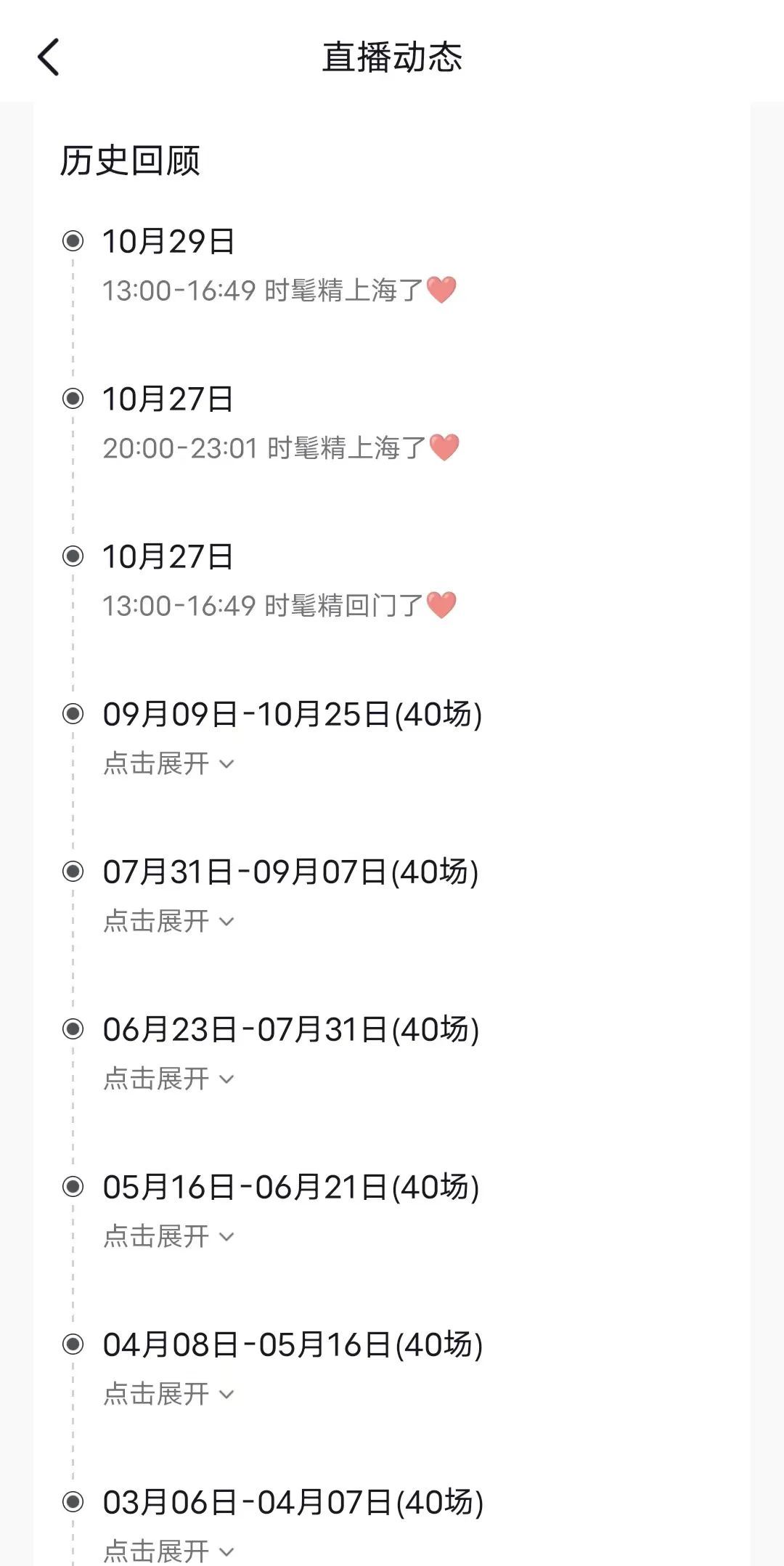Expand 05月16日-06月21日 live sessions
784x1566 pixels.
point(168,1236)
